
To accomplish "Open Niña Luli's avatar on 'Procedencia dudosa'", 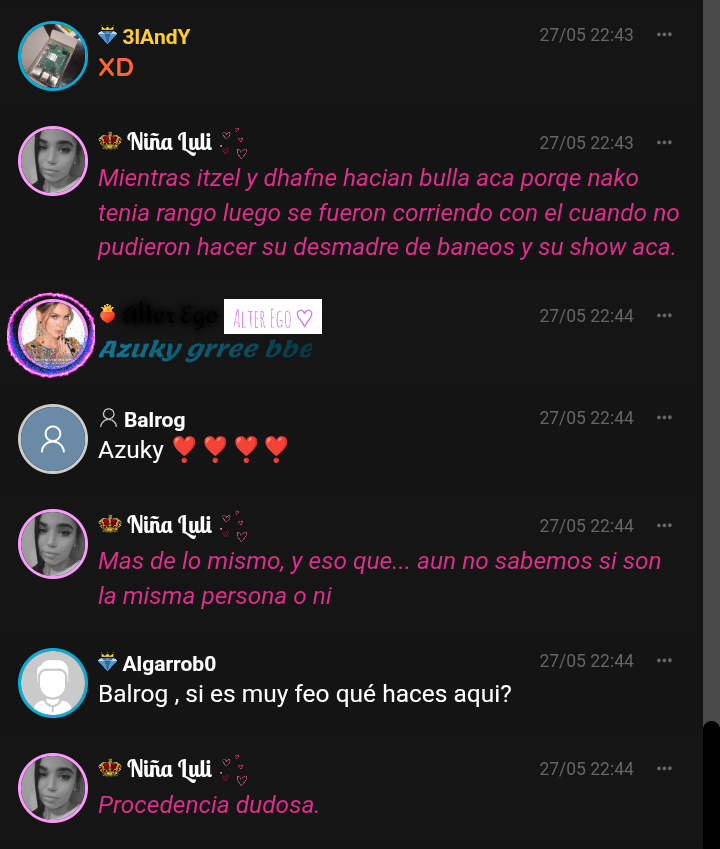I will click(x=53, y=788).
